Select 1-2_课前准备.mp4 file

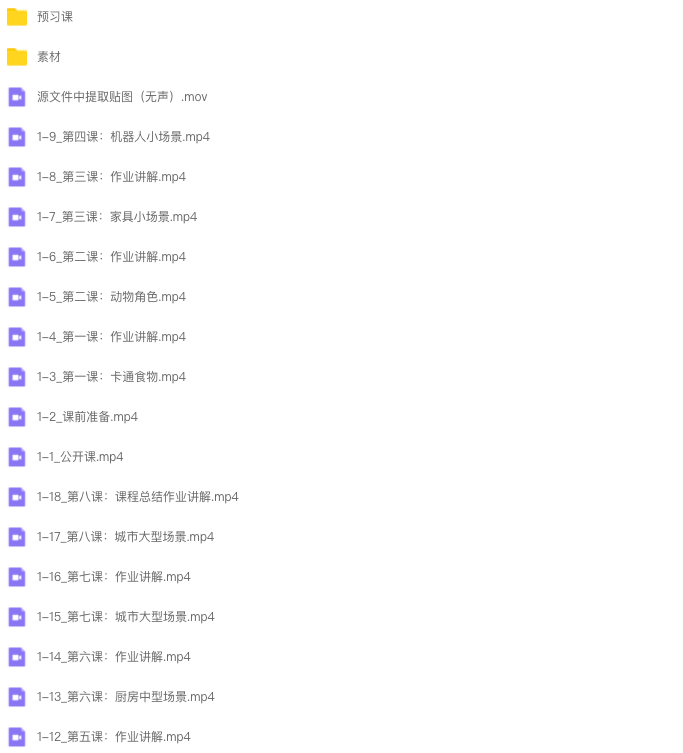(87, 417)
